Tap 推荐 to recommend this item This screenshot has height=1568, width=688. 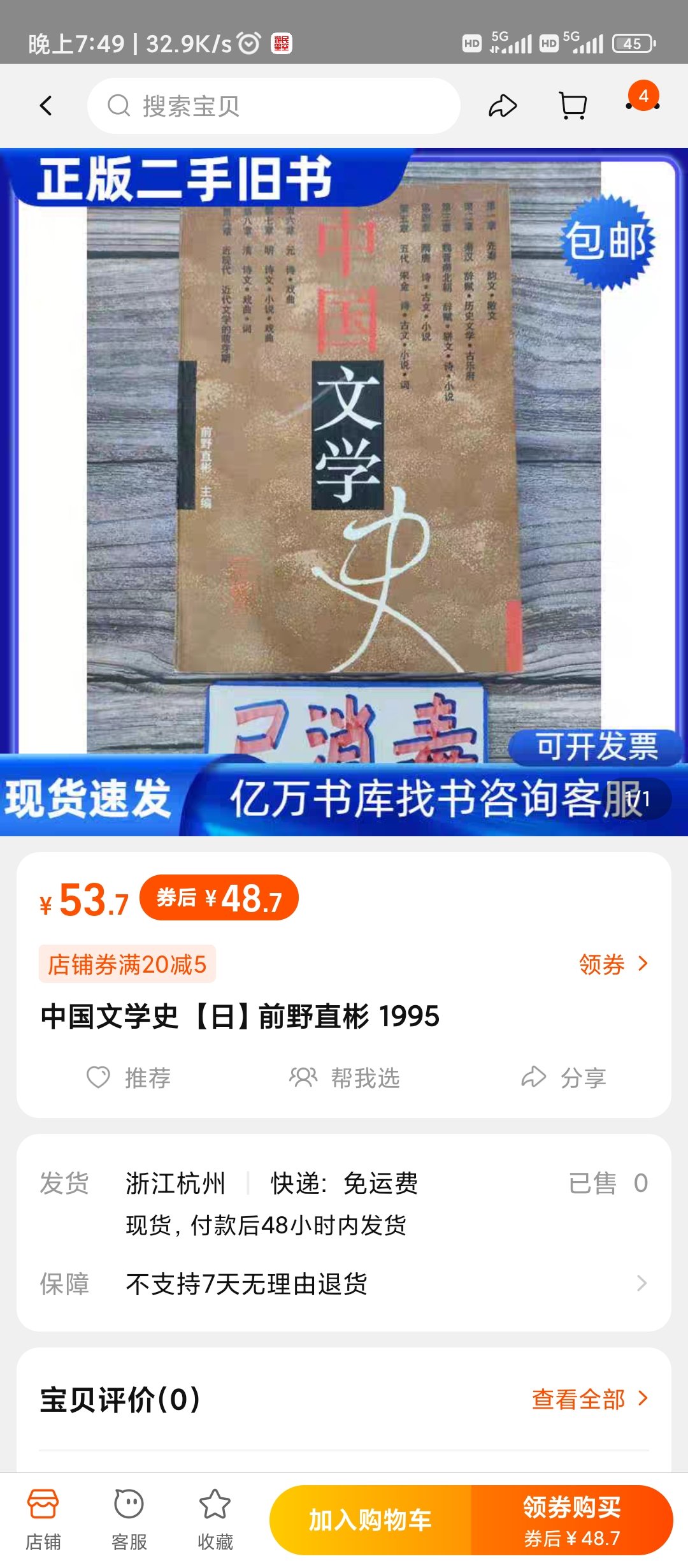point(129,1078)
